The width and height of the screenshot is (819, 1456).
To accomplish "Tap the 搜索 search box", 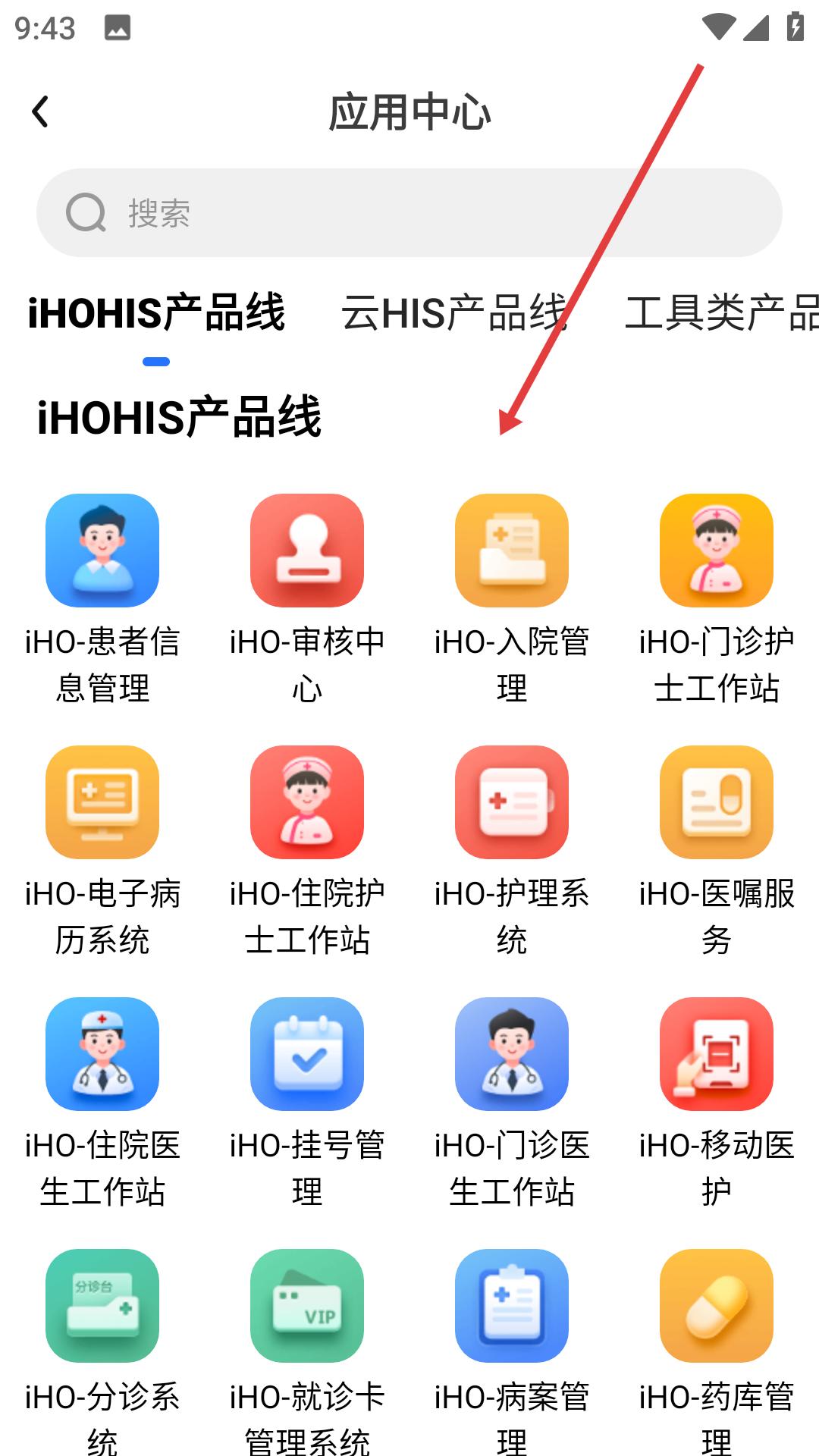I will [x=409, y=213].
